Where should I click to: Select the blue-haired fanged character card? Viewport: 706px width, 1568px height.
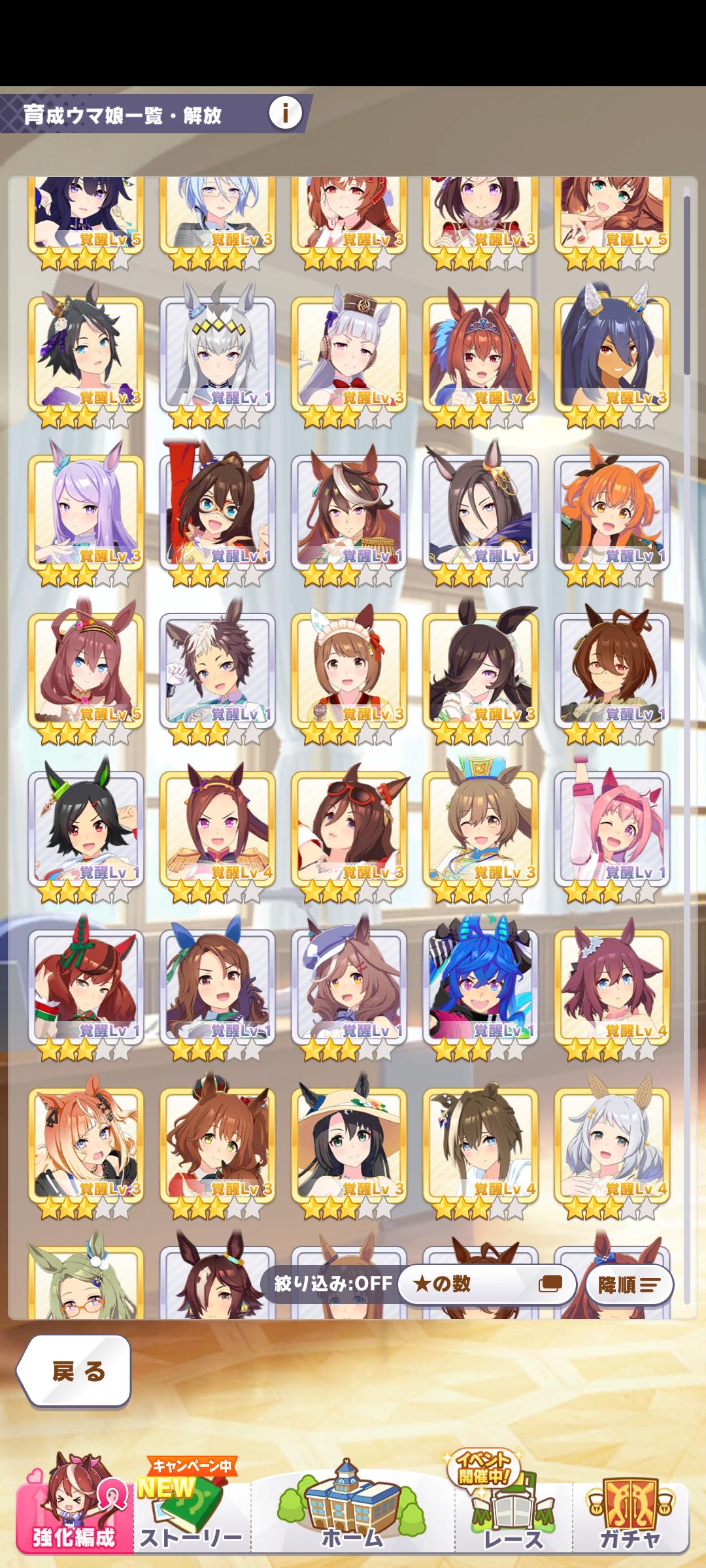[x=480, y=987]
